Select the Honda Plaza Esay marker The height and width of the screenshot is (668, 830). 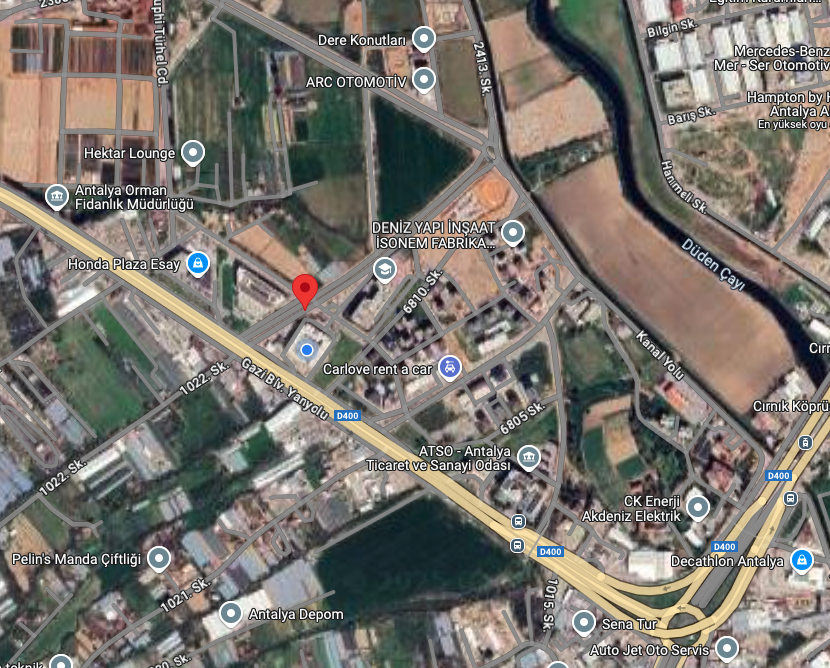[197, 263]
